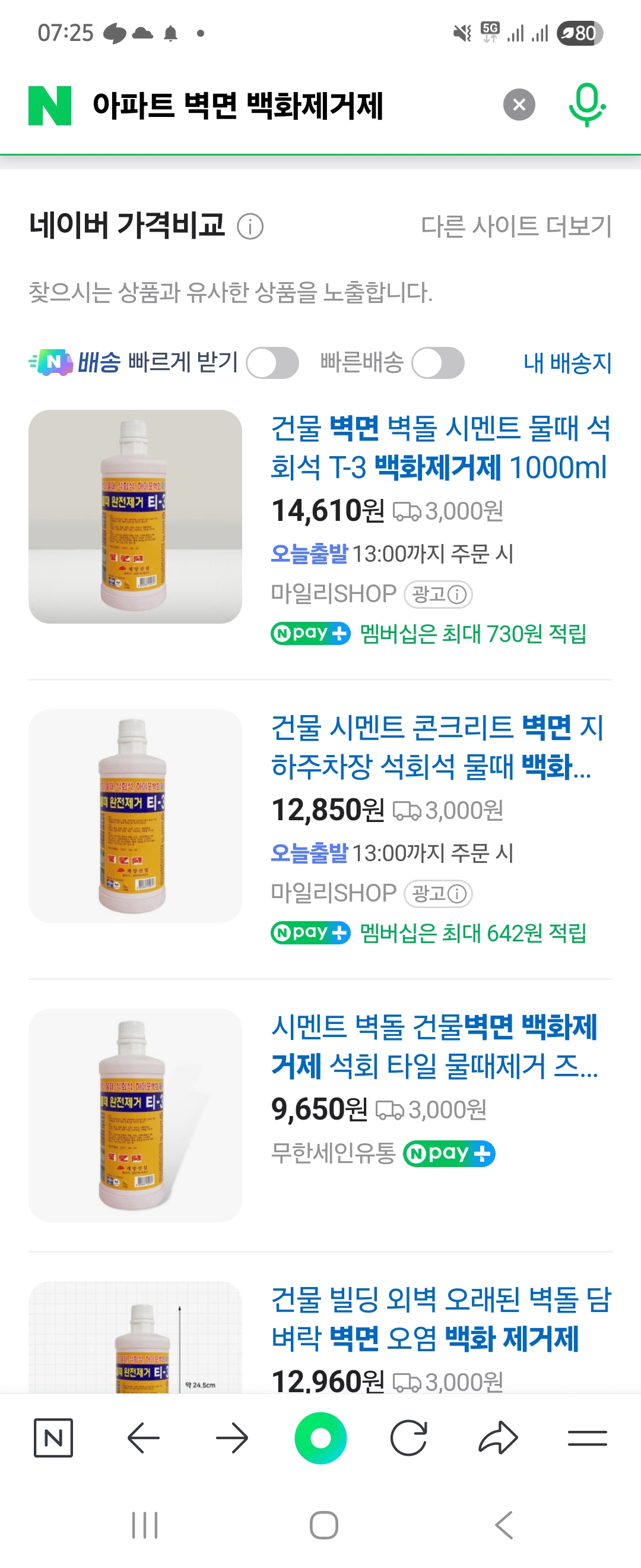Reload the current page
The width and height of the screenshot is (641, 1568).
tap(409, 1438)
